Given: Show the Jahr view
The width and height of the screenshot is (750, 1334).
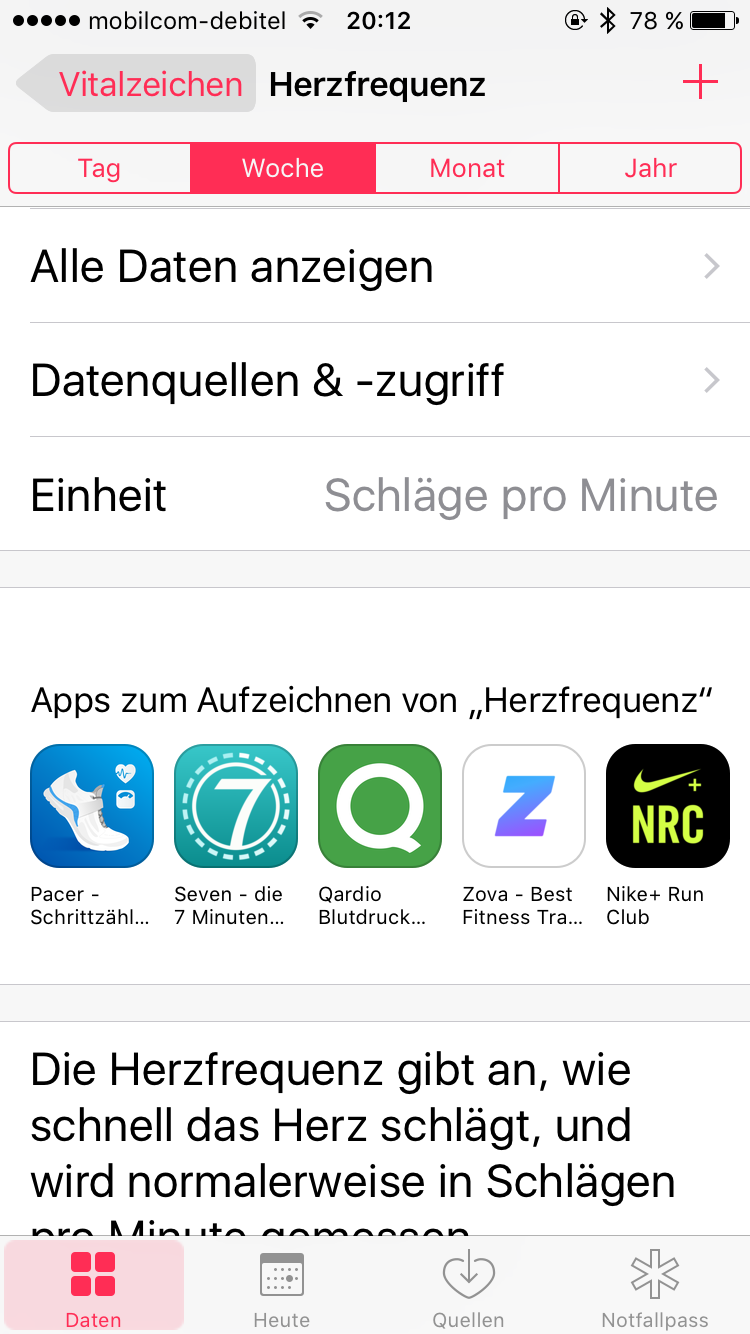Looking at the screenshot, I should point(650,168).
